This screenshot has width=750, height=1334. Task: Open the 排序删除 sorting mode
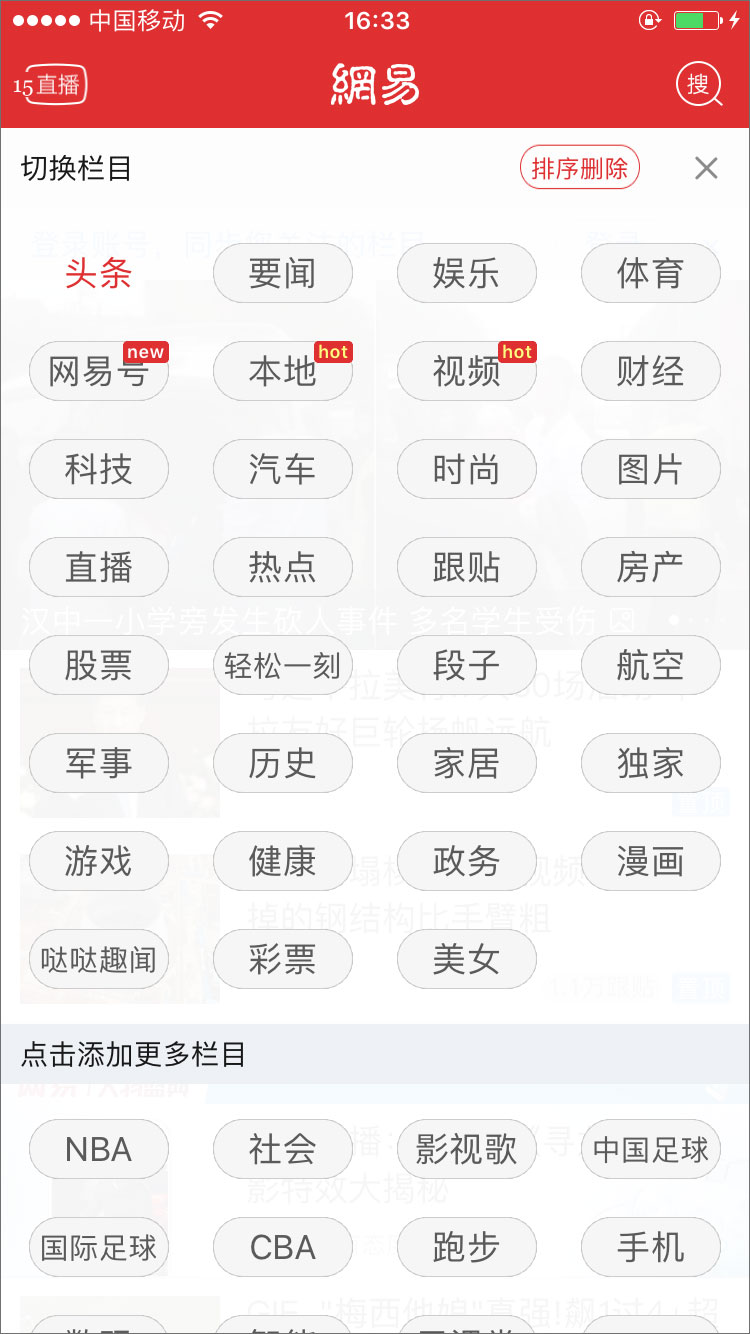[x=580, y=167]
